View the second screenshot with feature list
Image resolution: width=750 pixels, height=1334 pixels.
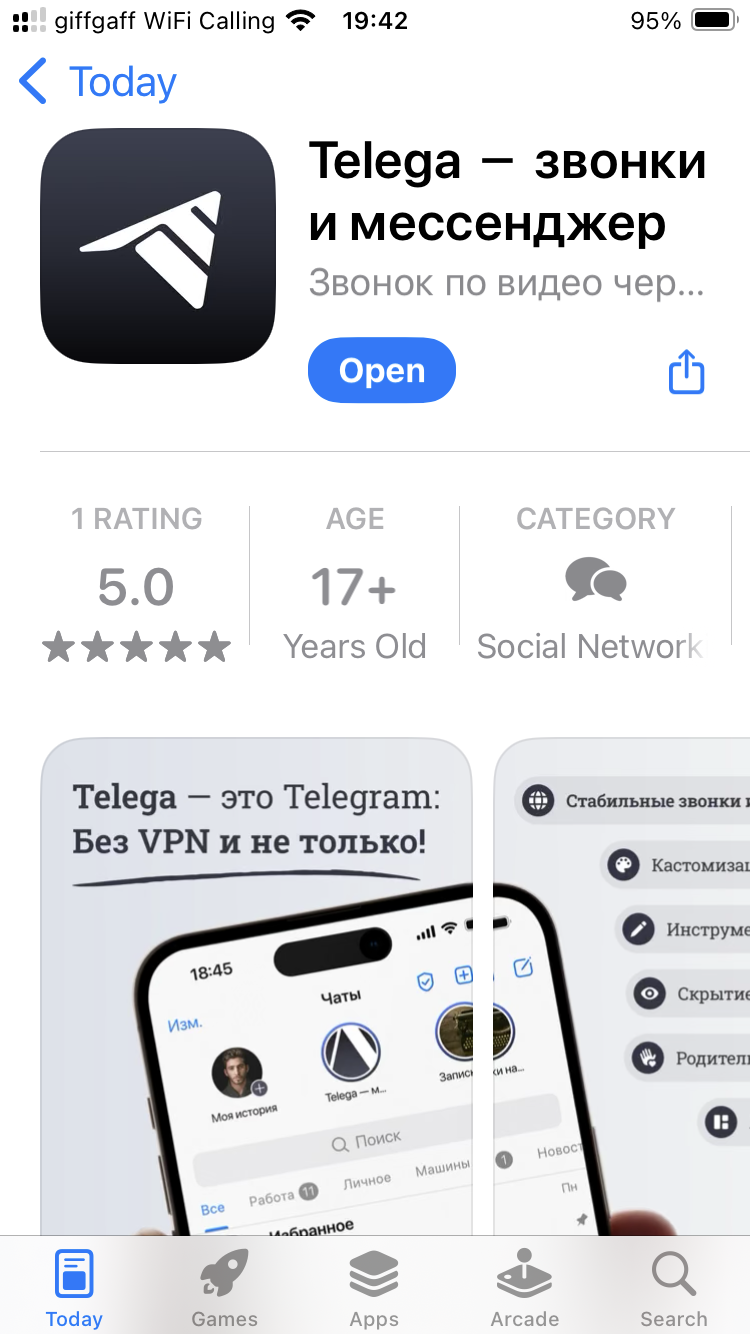click(622, 986)
